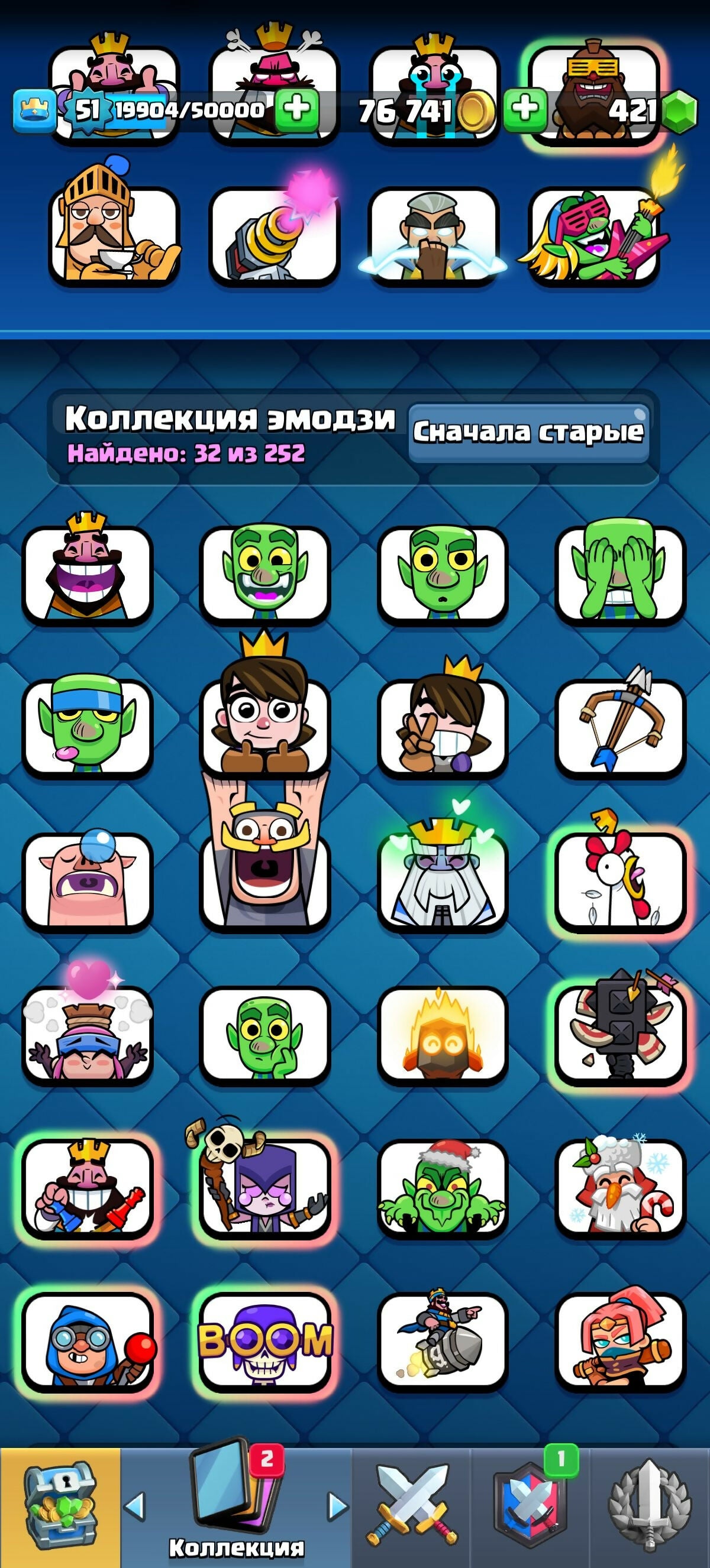Choose the crossbow emote
Screen dimensions: 710x1568
(x=621, y=727)
